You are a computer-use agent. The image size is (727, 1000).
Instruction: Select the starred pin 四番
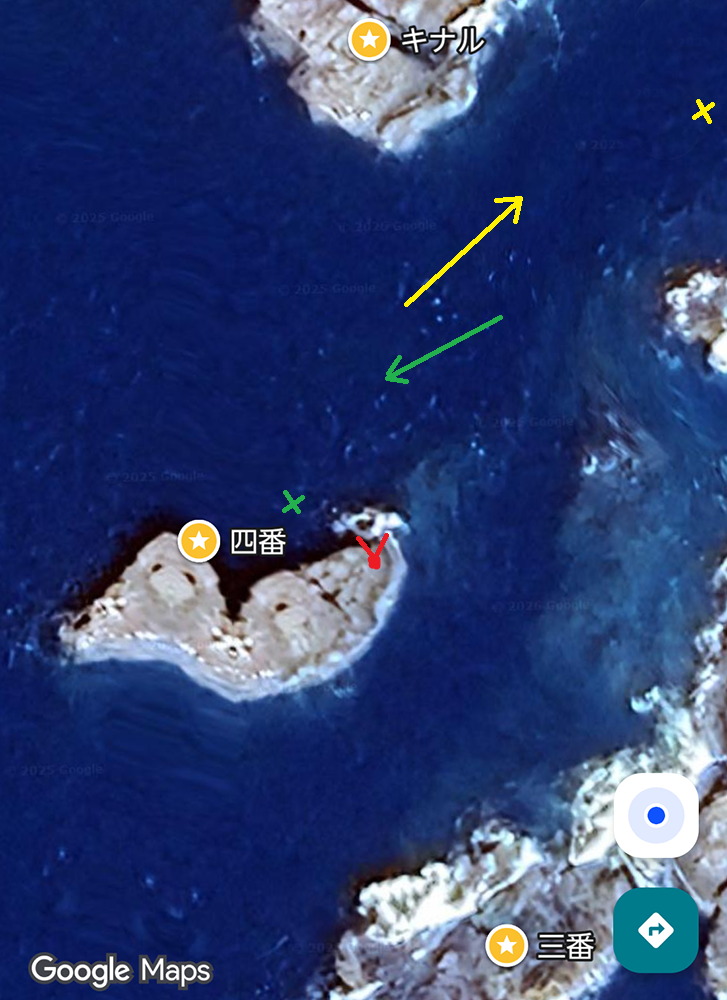coord(199,542)
